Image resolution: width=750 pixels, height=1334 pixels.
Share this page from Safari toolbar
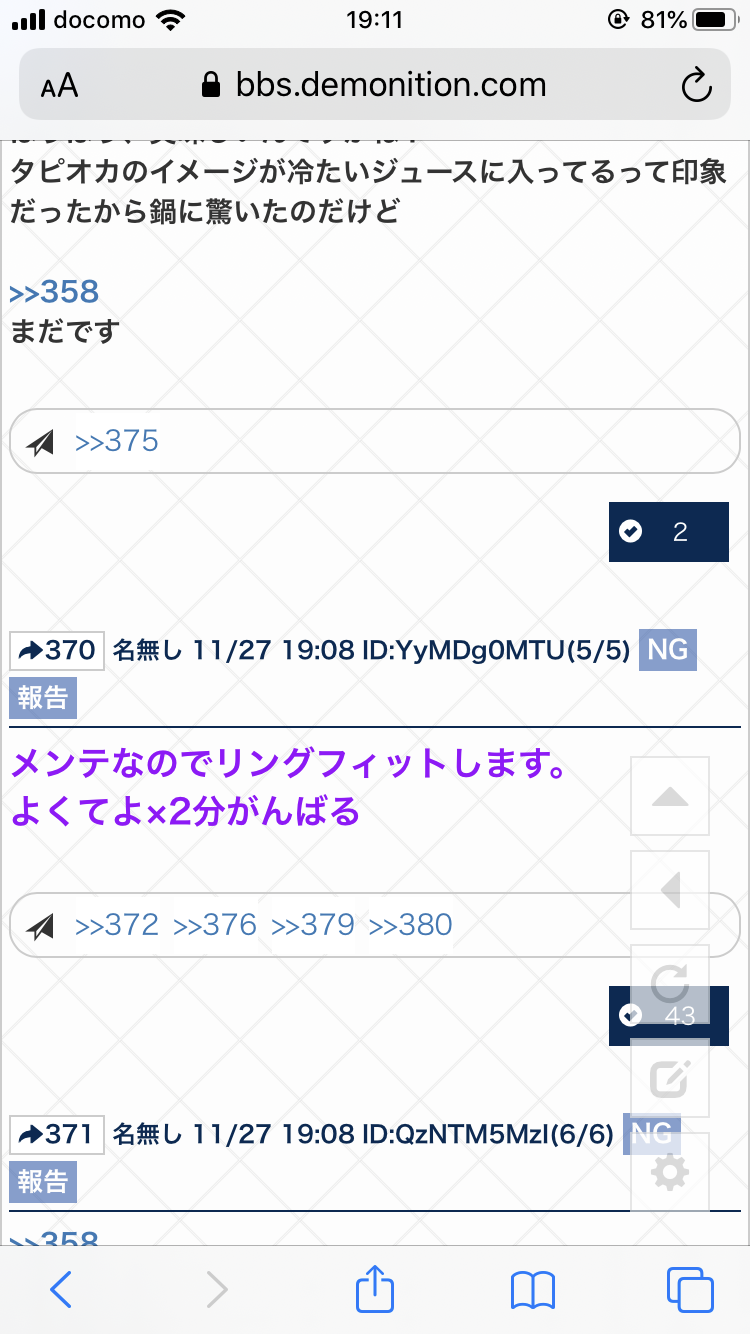[x=375, y=1289]
